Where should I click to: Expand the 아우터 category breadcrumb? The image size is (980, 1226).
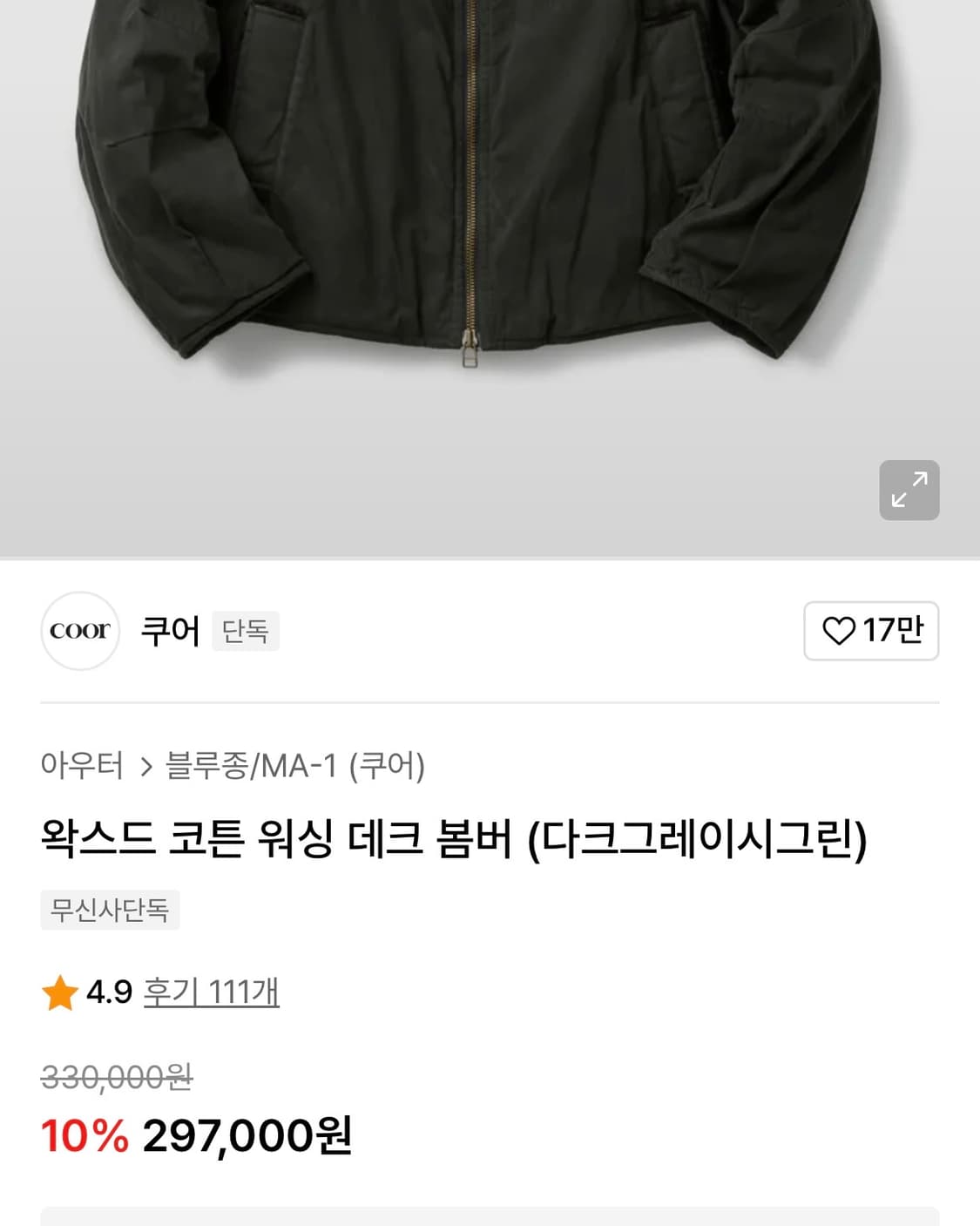click(x=81, y=767)
